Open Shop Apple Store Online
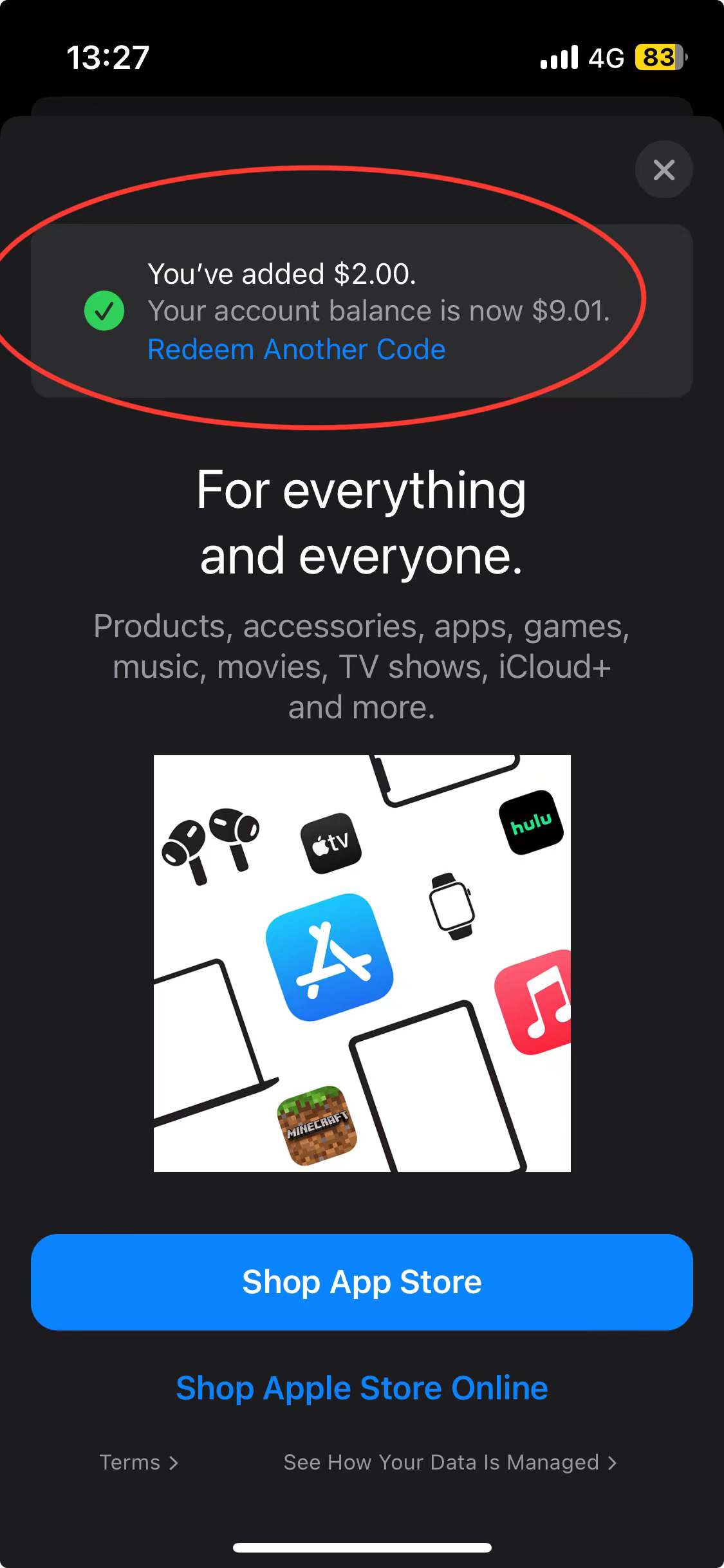Viewport: 724px width, 1568px height. [x=362, y=1387]
